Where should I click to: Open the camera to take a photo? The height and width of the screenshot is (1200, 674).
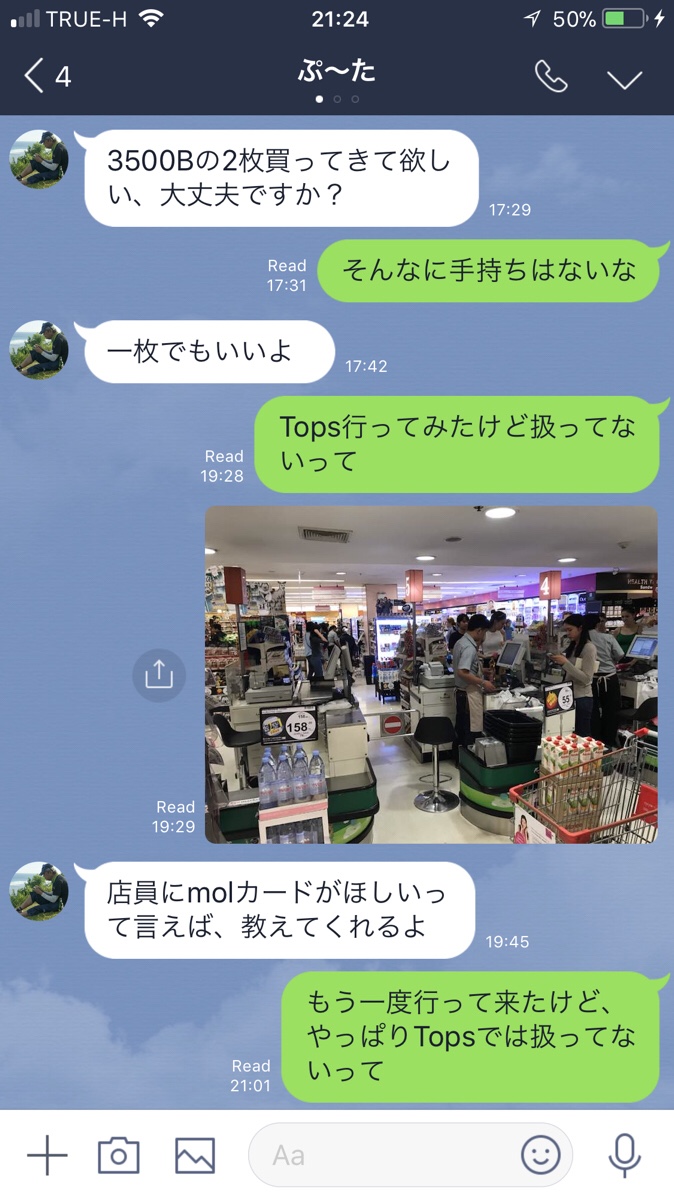[x=119, y=1155]
